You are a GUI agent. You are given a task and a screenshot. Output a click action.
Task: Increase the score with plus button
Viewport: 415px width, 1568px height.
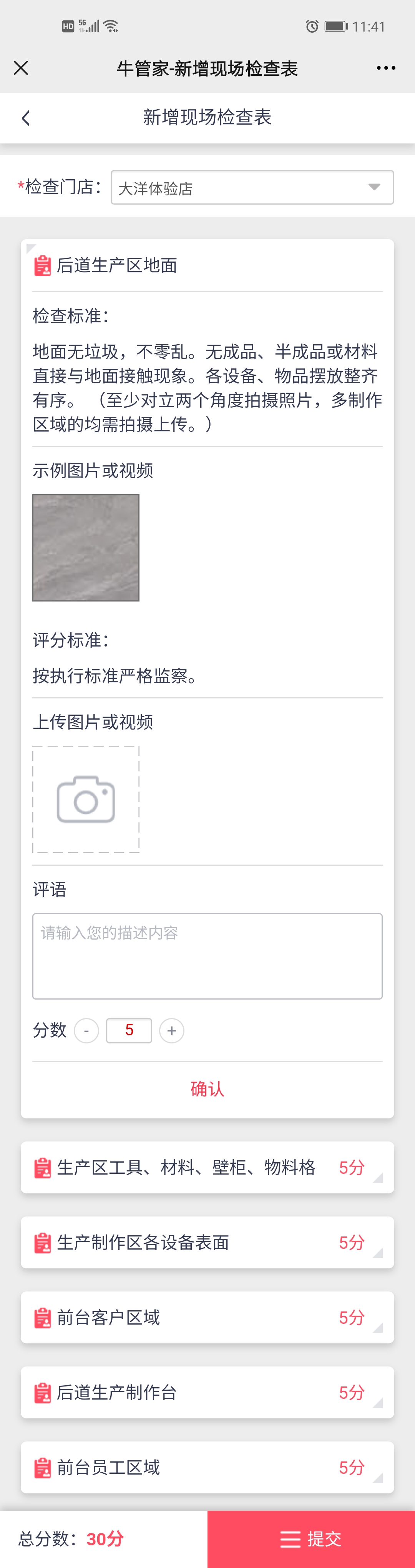172,1030
